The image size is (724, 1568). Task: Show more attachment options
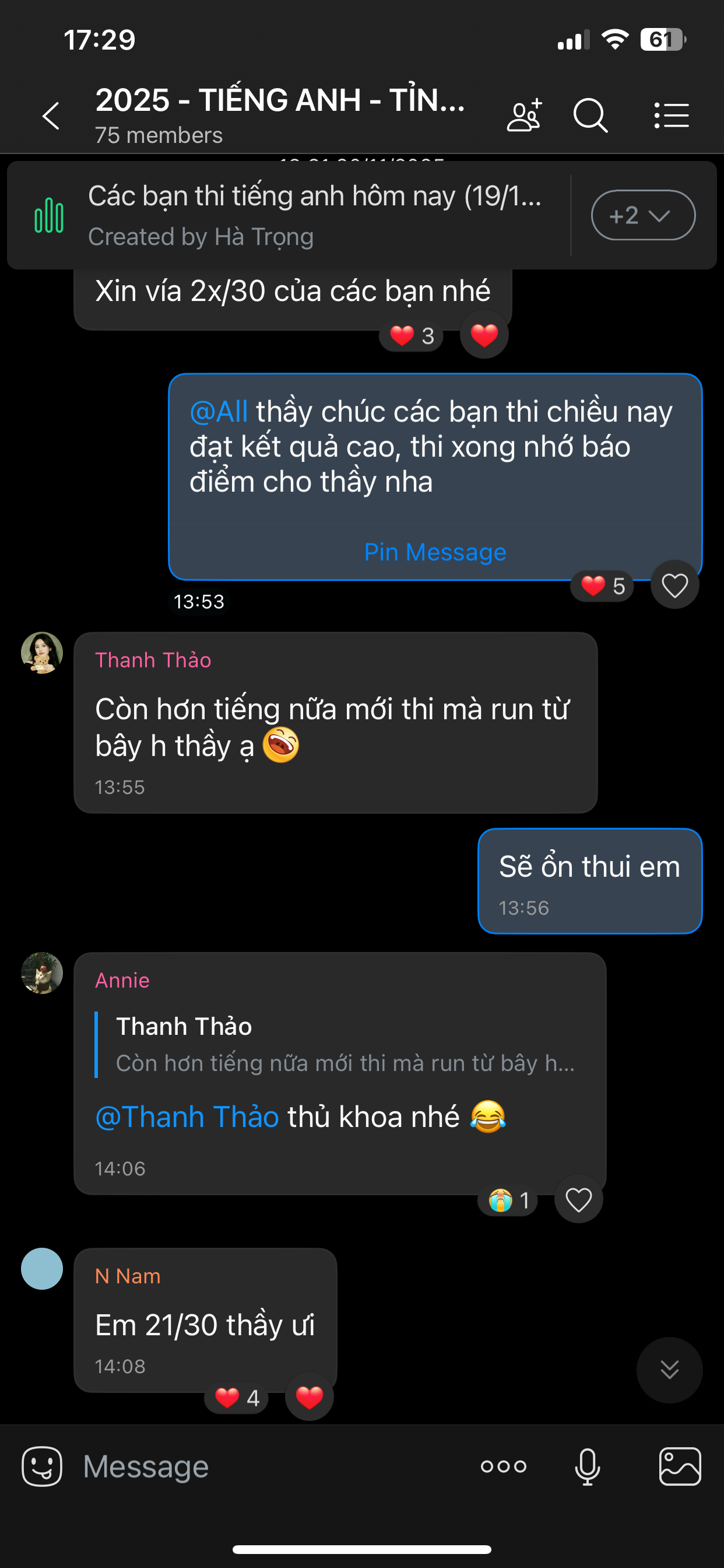tap(503, 1466)
